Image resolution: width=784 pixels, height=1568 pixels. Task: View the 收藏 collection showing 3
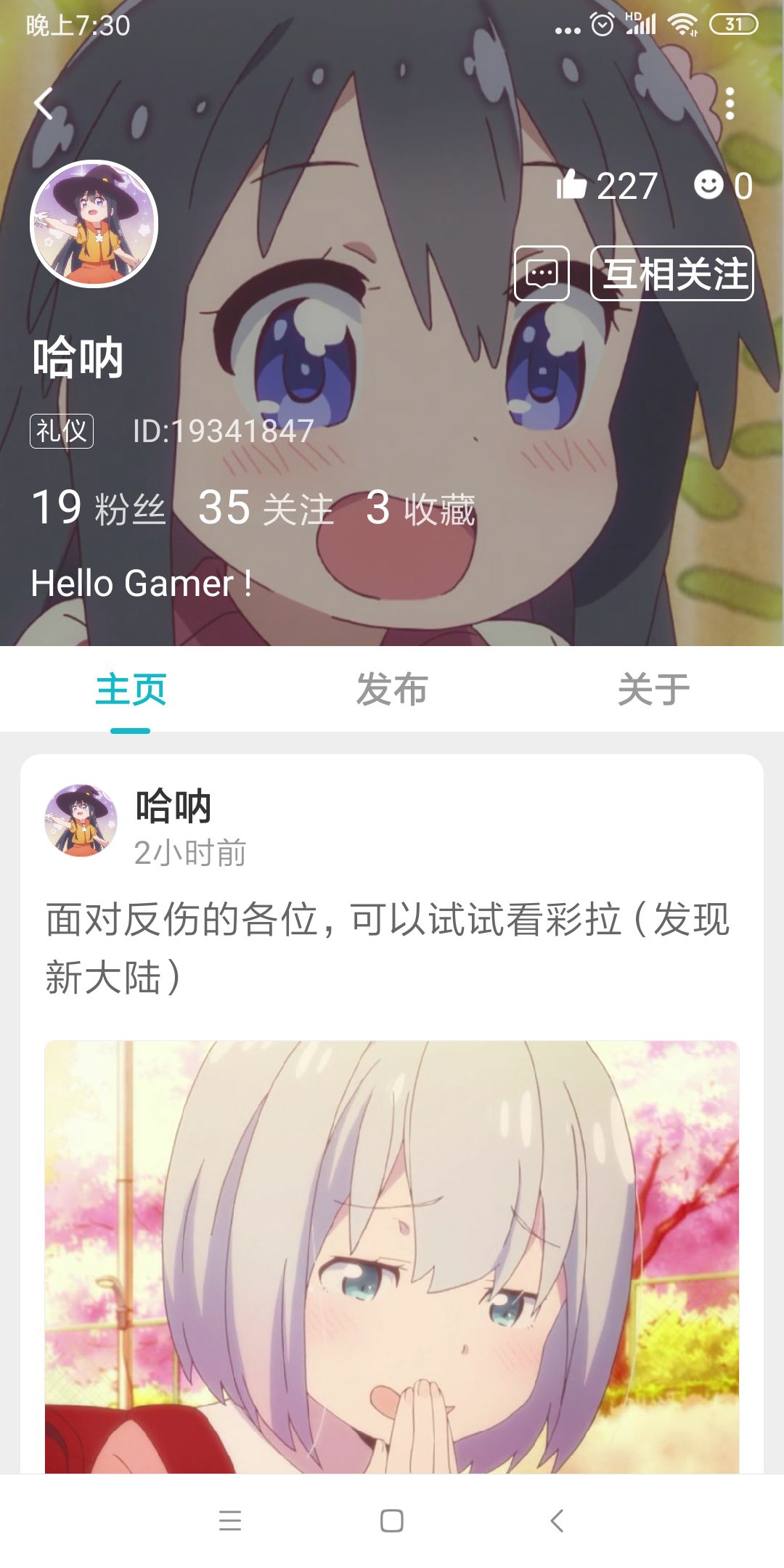point(421,508)
